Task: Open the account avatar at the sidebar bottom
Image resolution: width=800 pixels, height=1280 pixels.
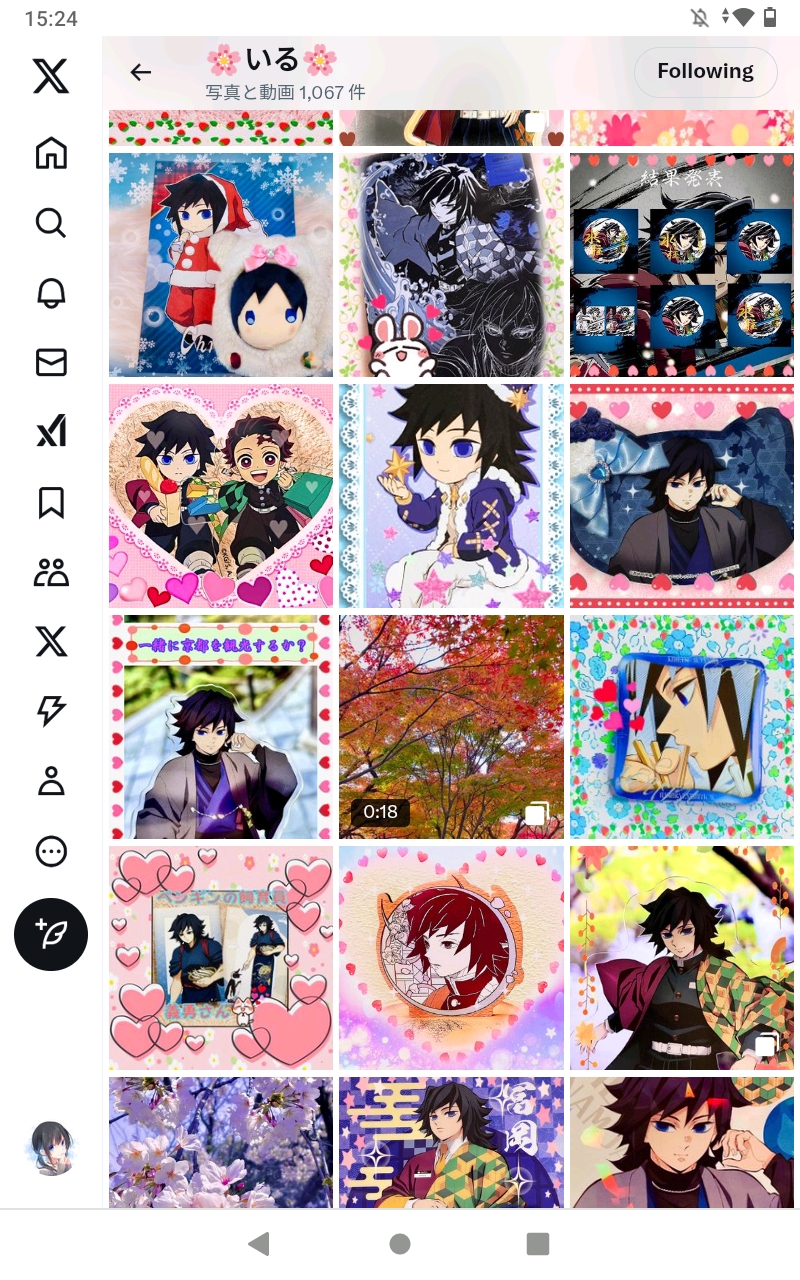Action: click(x=51, y=1148)
